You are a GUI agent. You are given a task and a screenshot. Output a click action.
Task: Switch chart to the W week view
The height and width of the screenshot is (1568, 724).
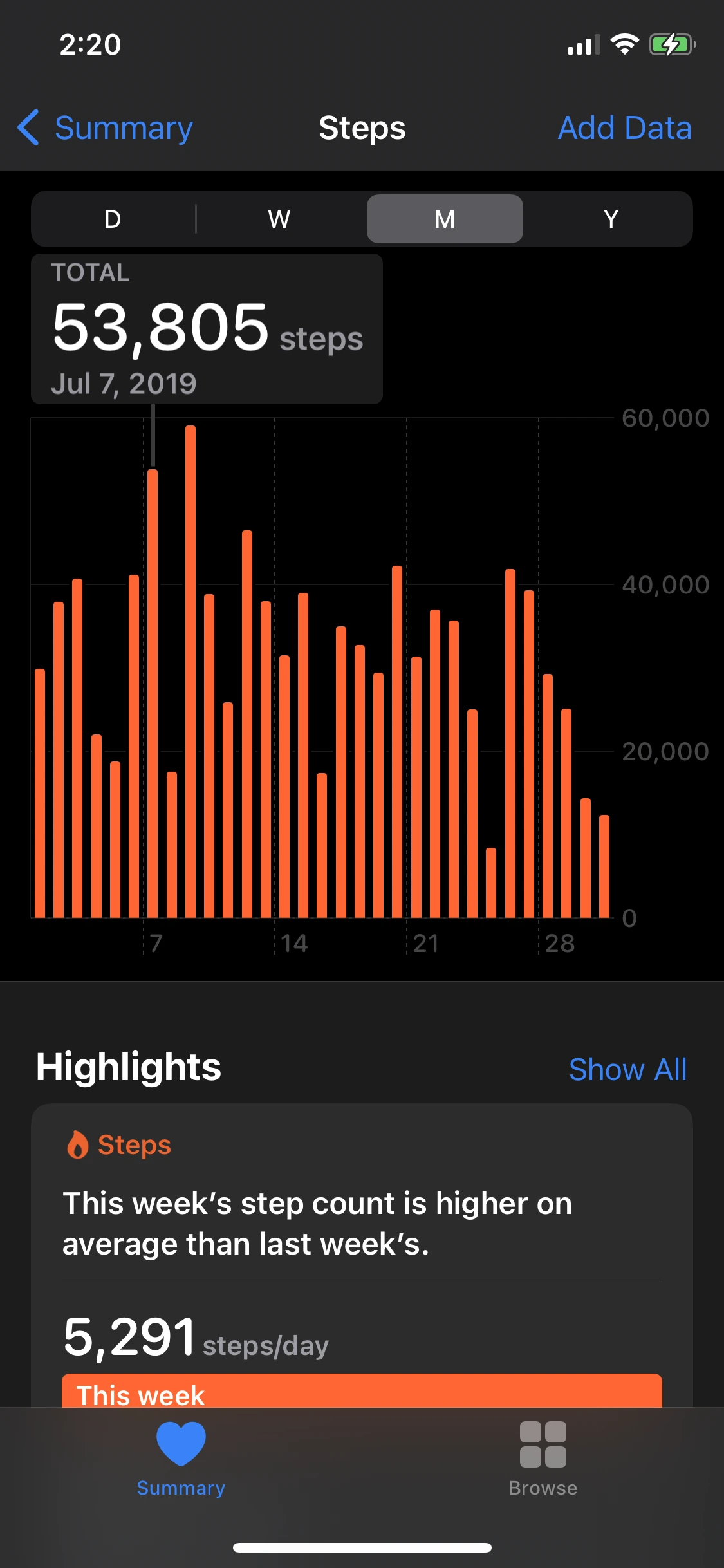point(279,219)
